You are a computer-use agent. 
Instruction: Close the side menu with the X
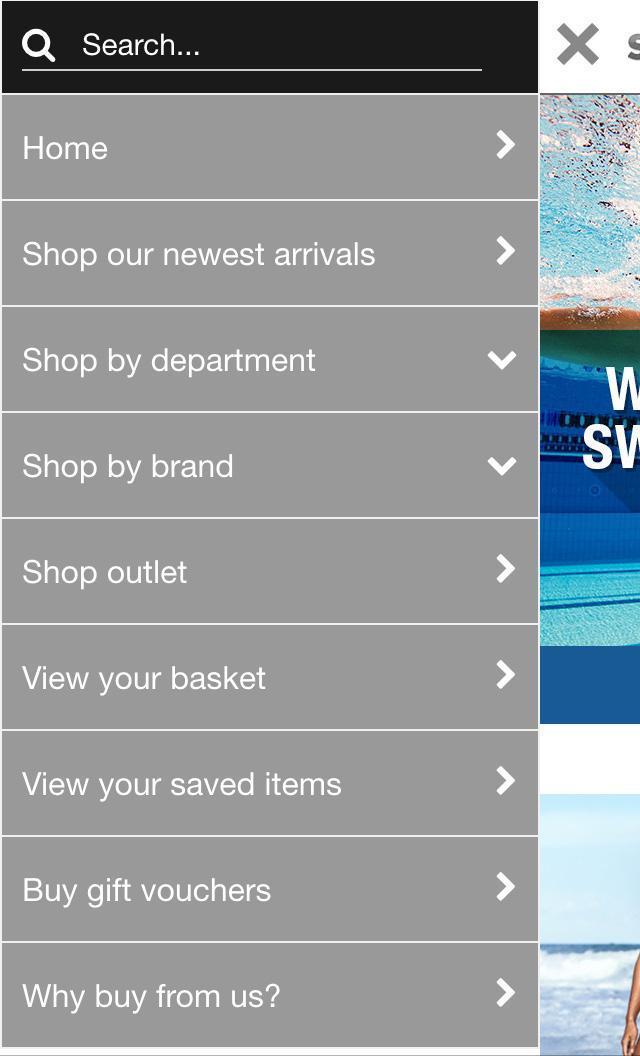[578, 45]
